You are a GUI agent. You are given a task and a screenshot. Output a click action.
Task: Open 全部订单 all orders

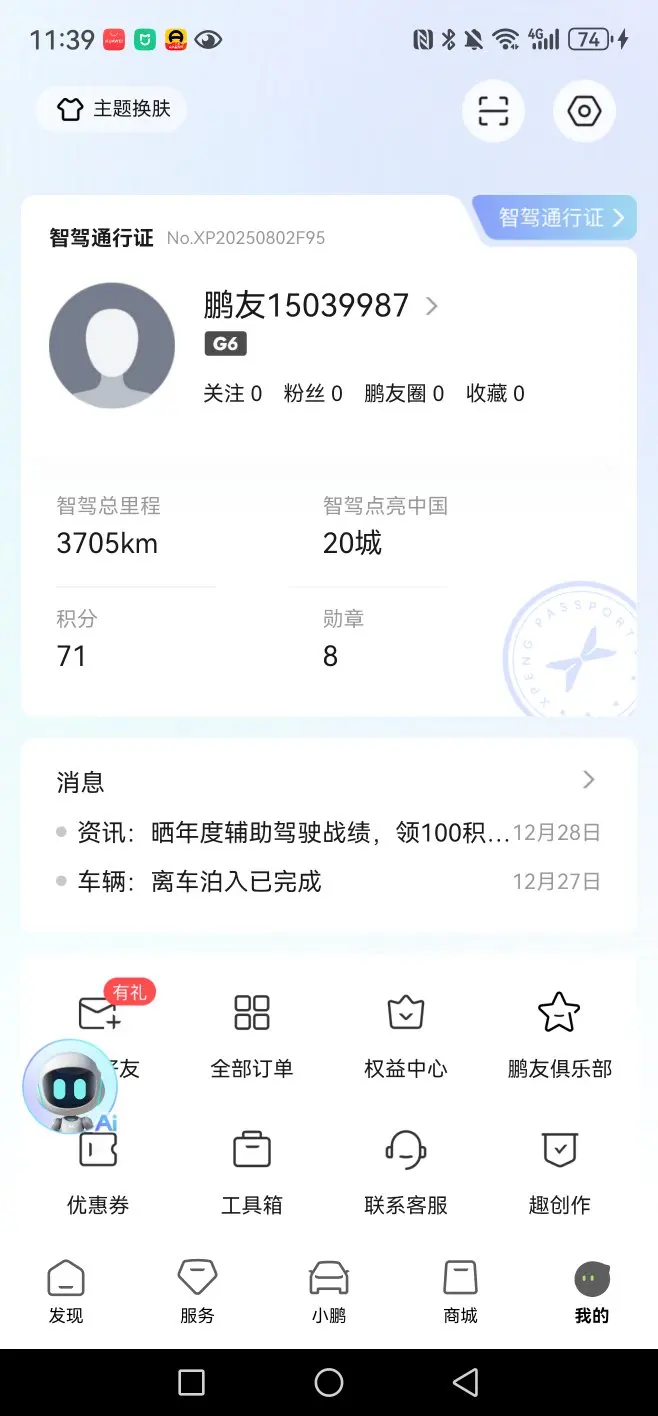[252, 1035]
